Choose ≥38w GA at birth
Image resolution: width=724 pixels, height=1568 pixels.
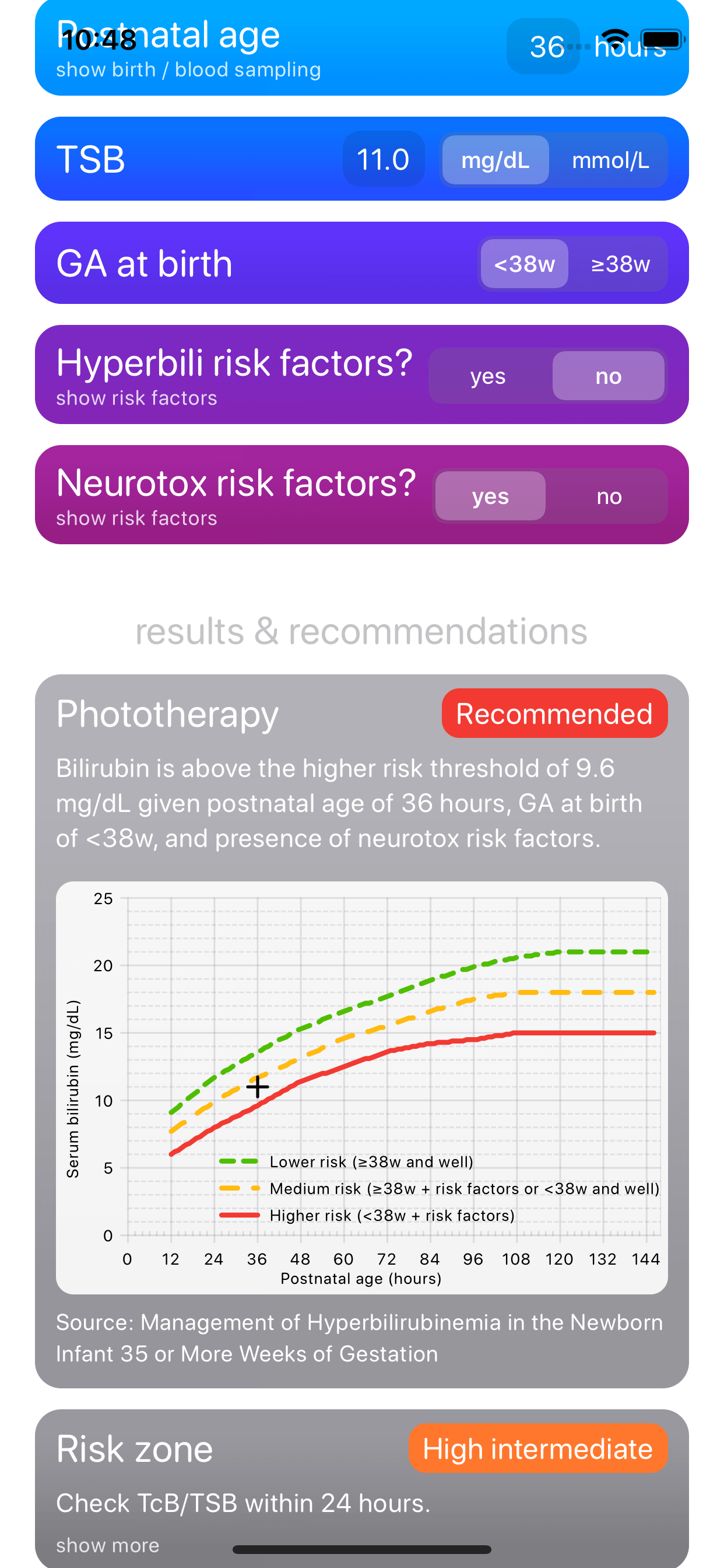coord(620,264)
